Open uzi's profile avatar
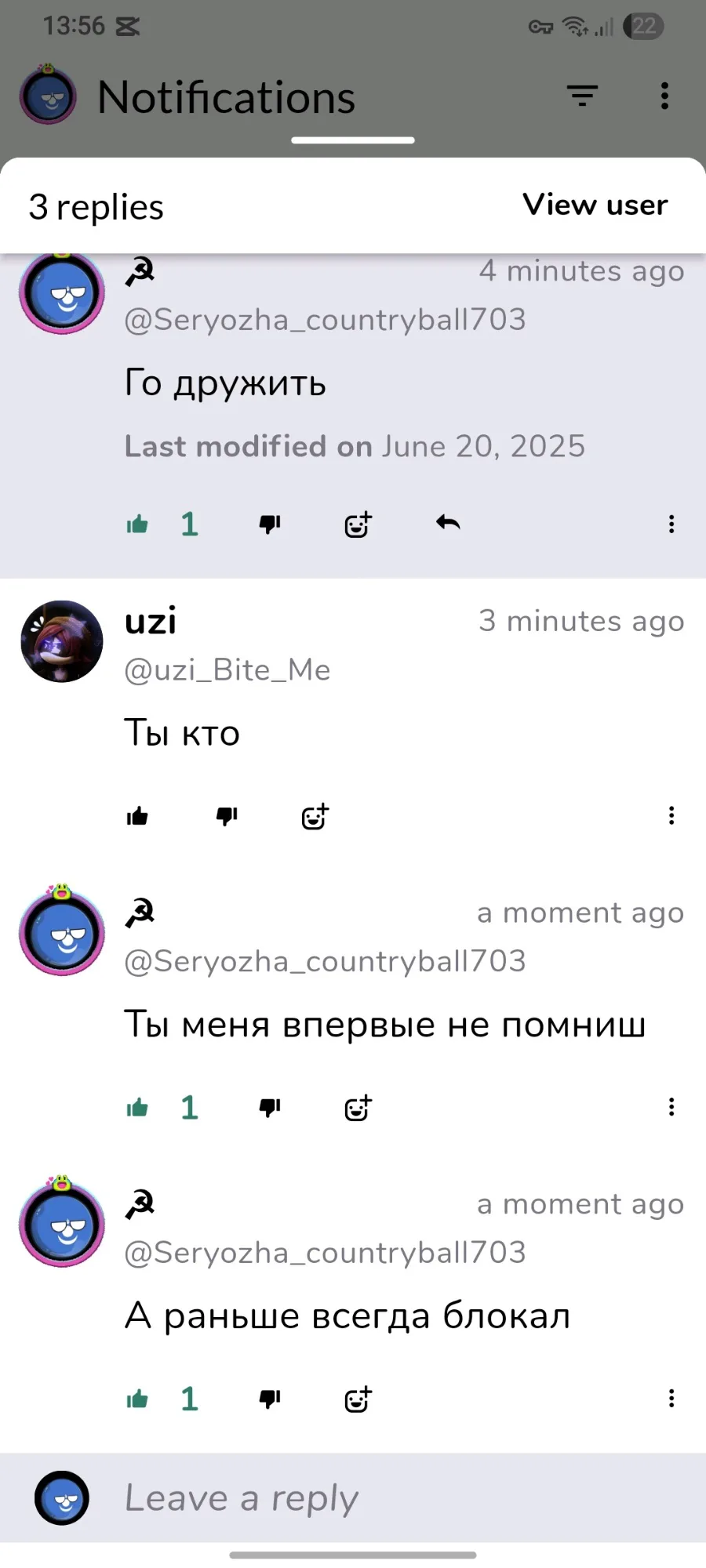Viewport: 706px width, 1568px height. click(x=62, y=642)
